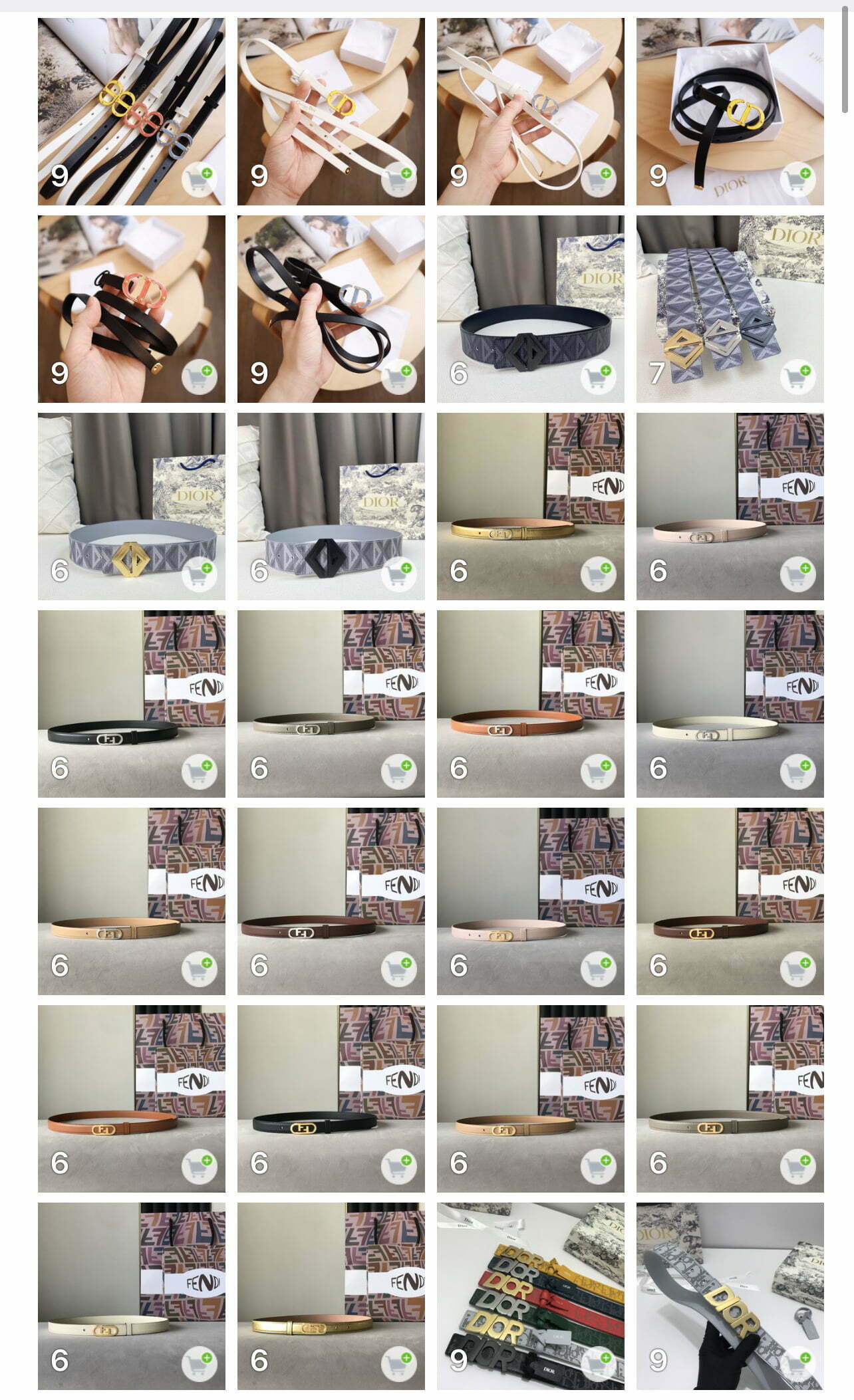Add the grey Dior belt held by black glove to cart
854x1400 pixels.
point(797,1361)
